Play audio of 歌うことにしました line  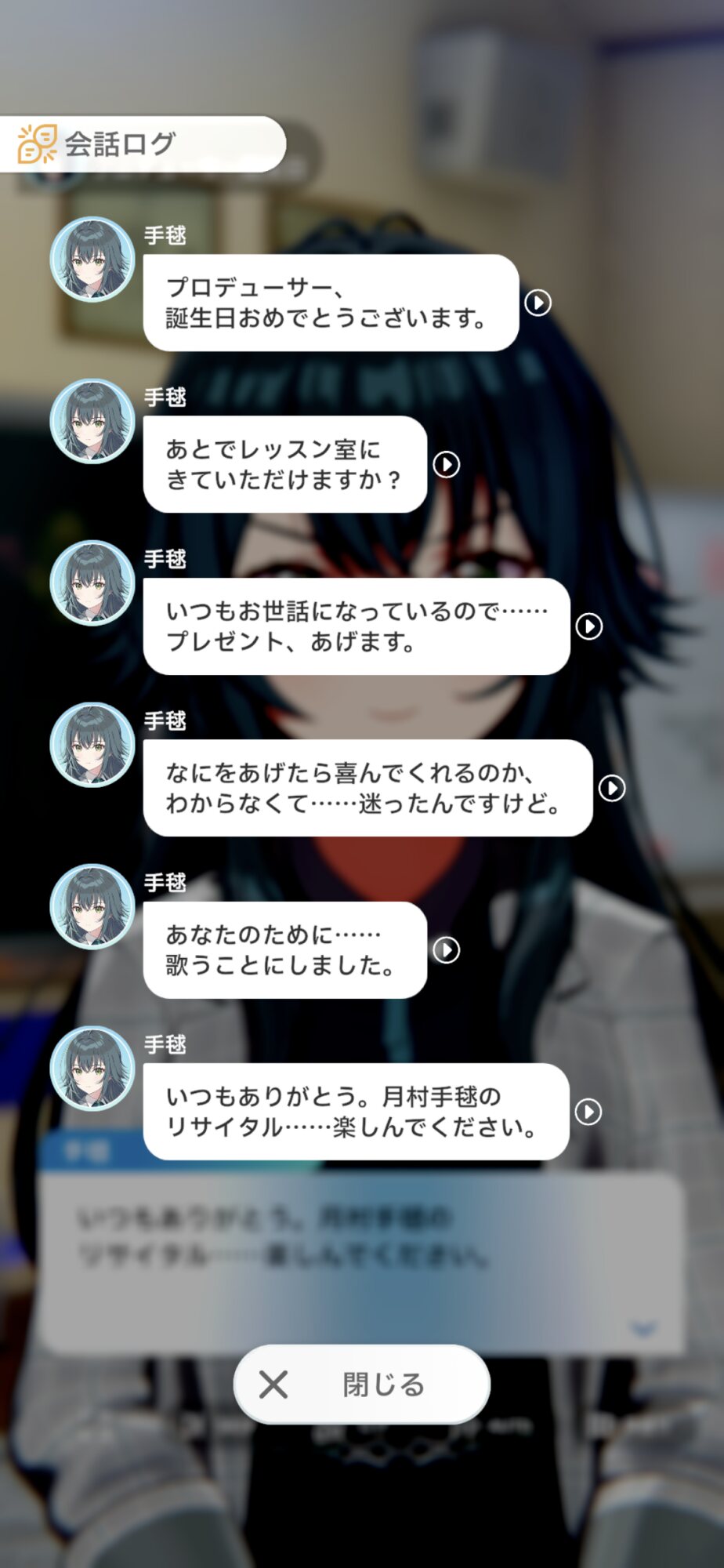pyautogui.click(x=447, y=949)
